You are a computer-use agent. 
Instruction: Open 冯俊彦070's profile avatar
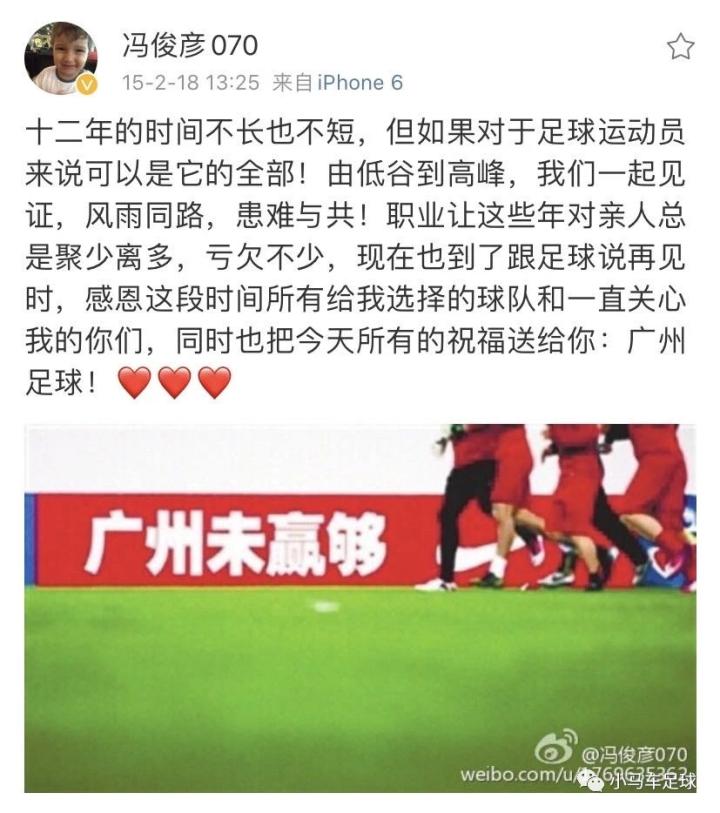coord(60,58)
